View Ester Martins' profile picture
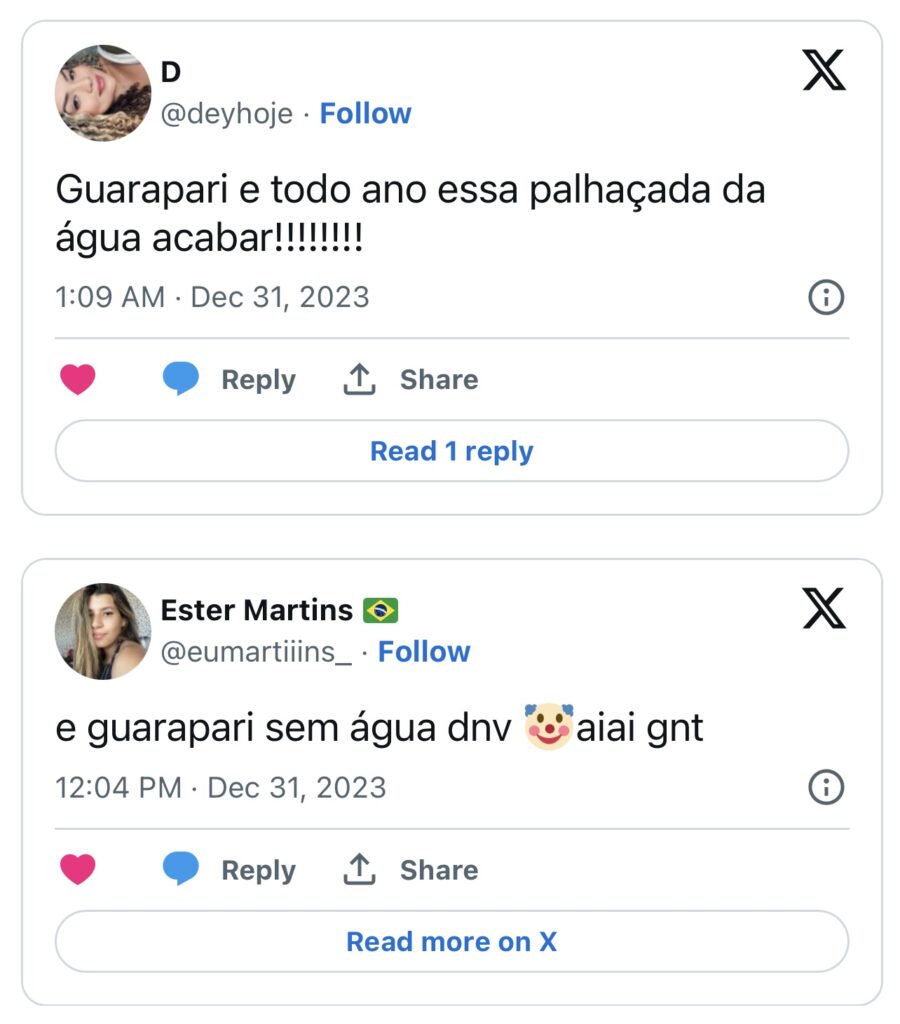Screen dimensions: 900x1024 coord(102,631)
